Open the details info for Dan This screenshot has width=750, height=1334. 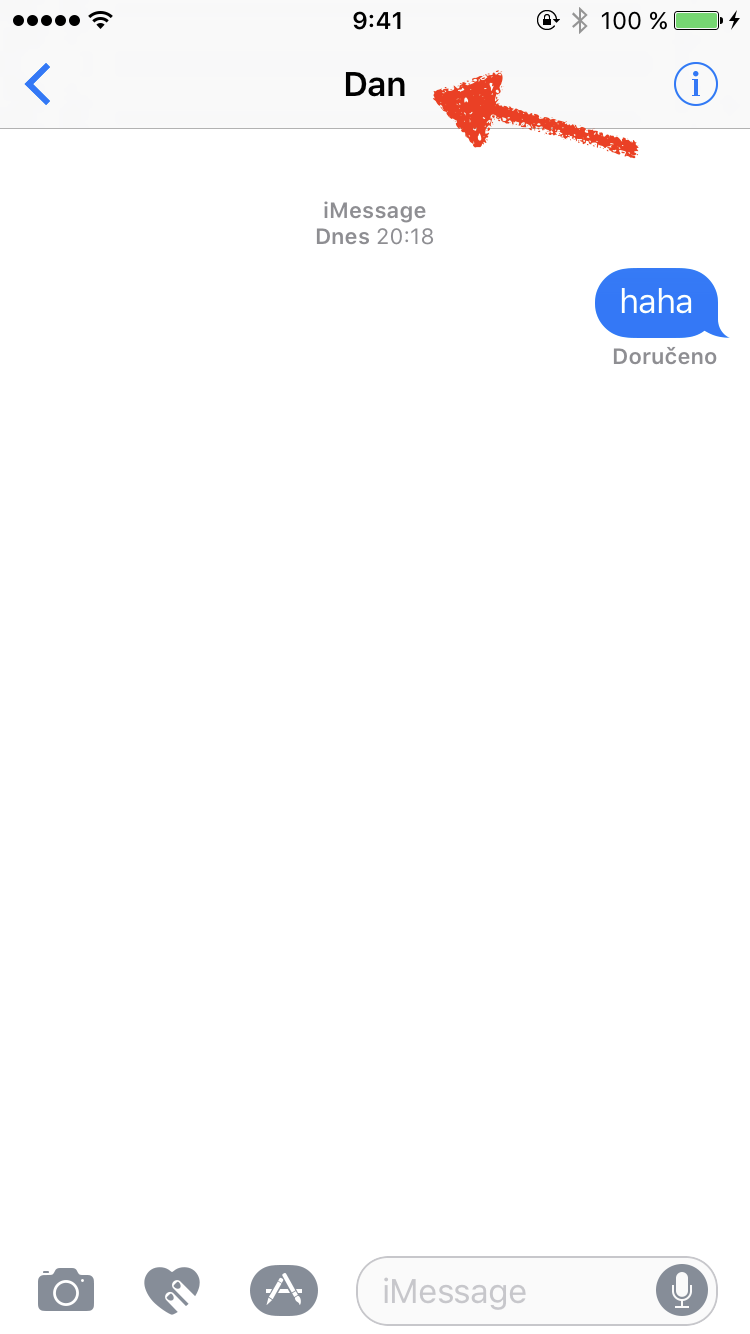click(695, 85)
